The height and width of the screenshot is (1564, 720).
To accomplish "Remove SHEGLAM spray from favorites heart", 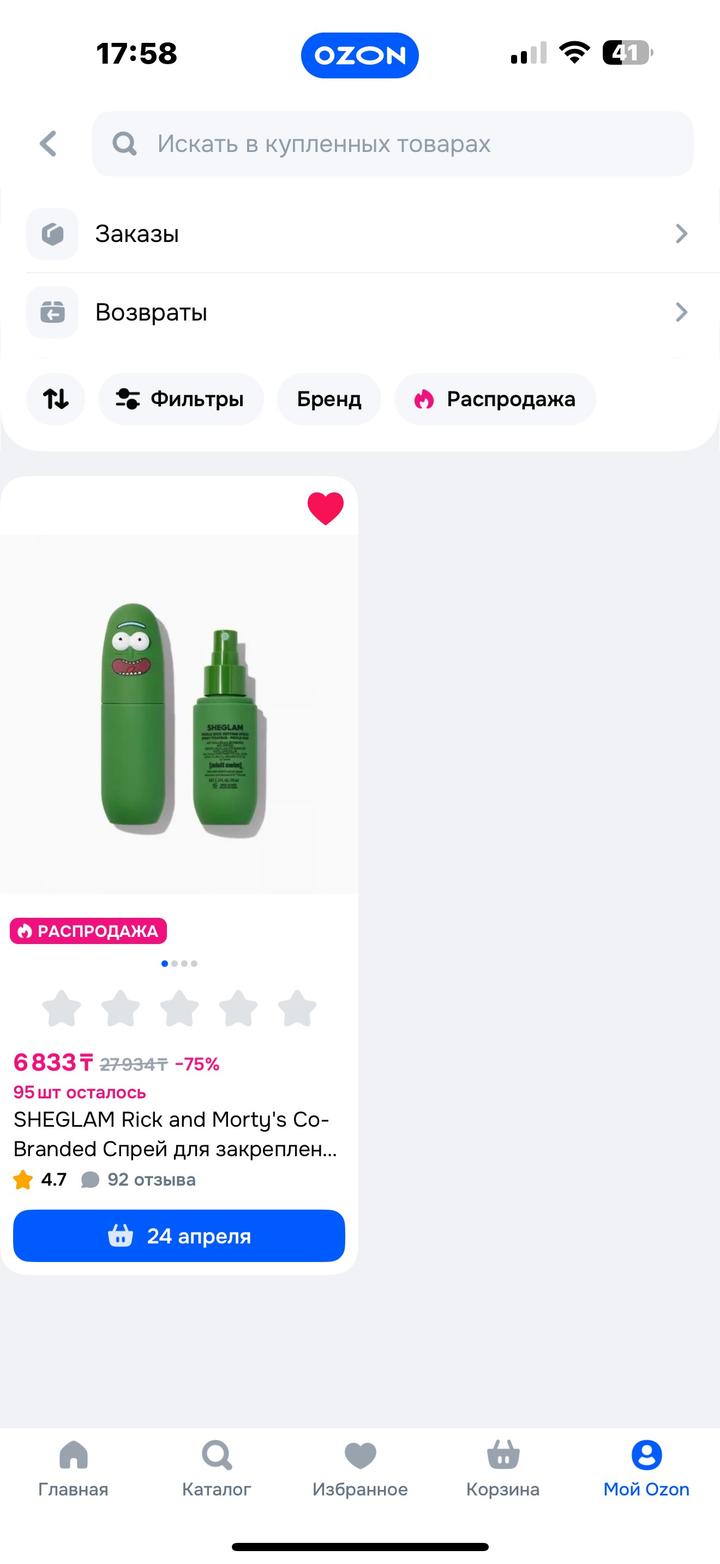I will point(325,508).
